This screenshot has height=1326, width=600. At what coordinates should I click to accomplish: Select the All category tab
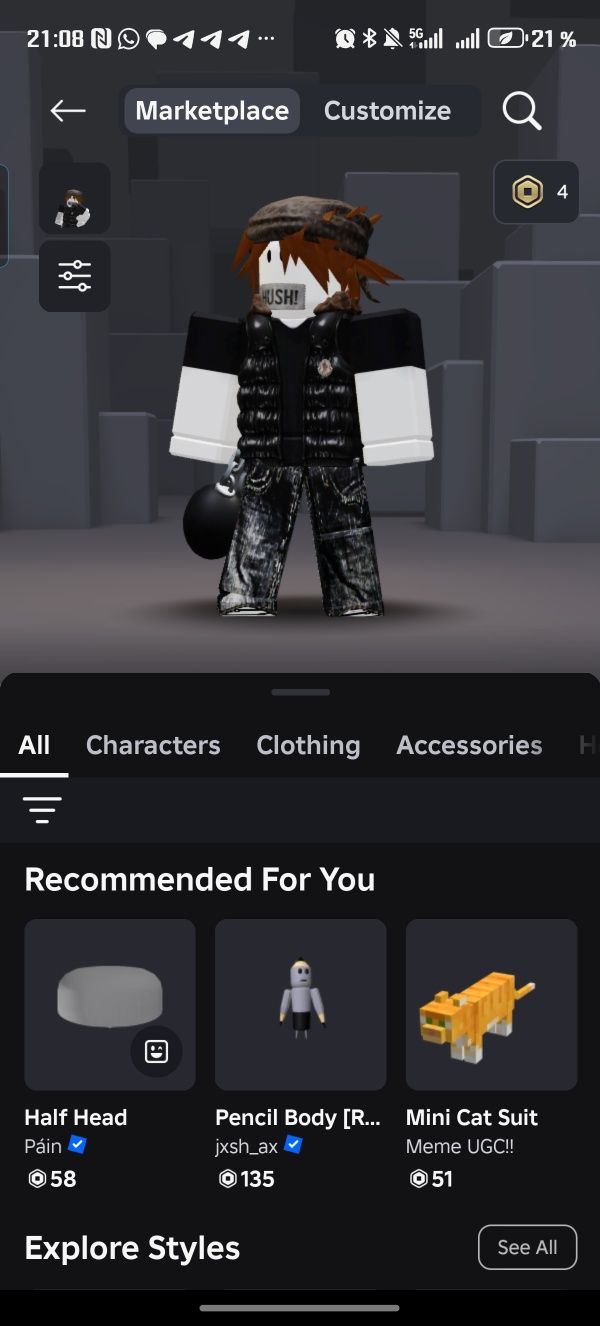coord(34,745)
